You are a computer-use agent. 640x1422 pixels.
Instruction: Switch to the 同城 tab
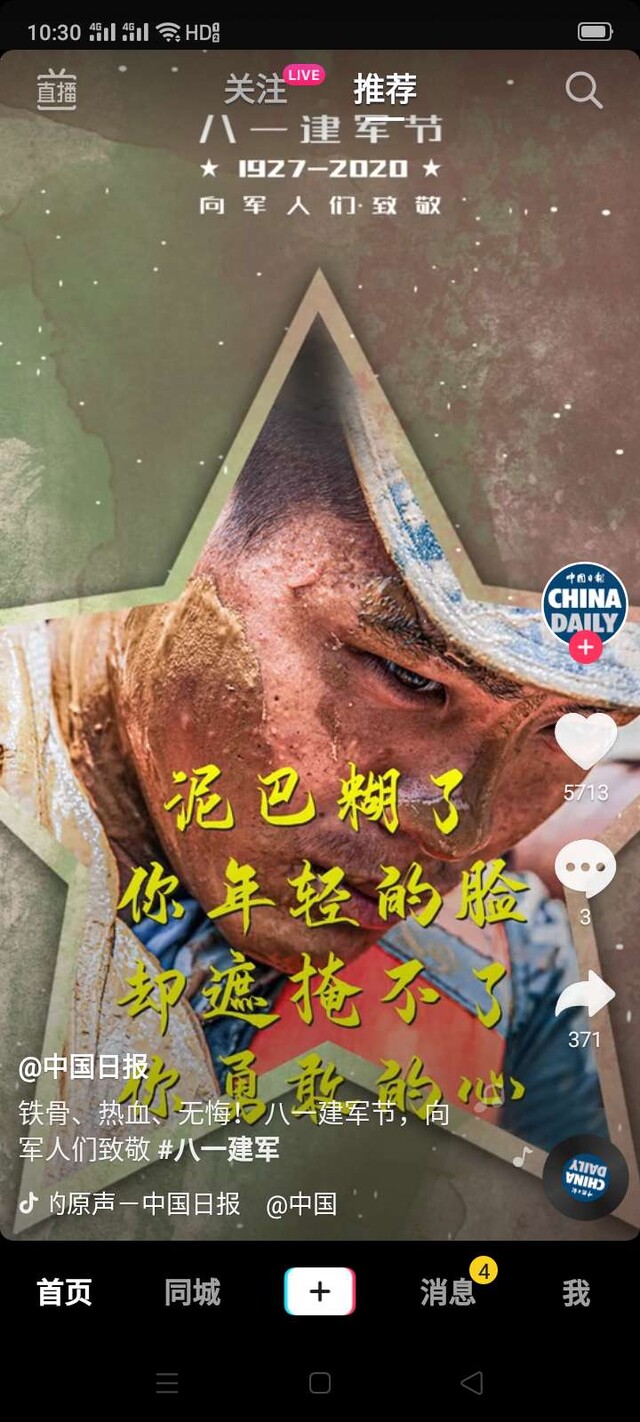tap(192, 1292)
